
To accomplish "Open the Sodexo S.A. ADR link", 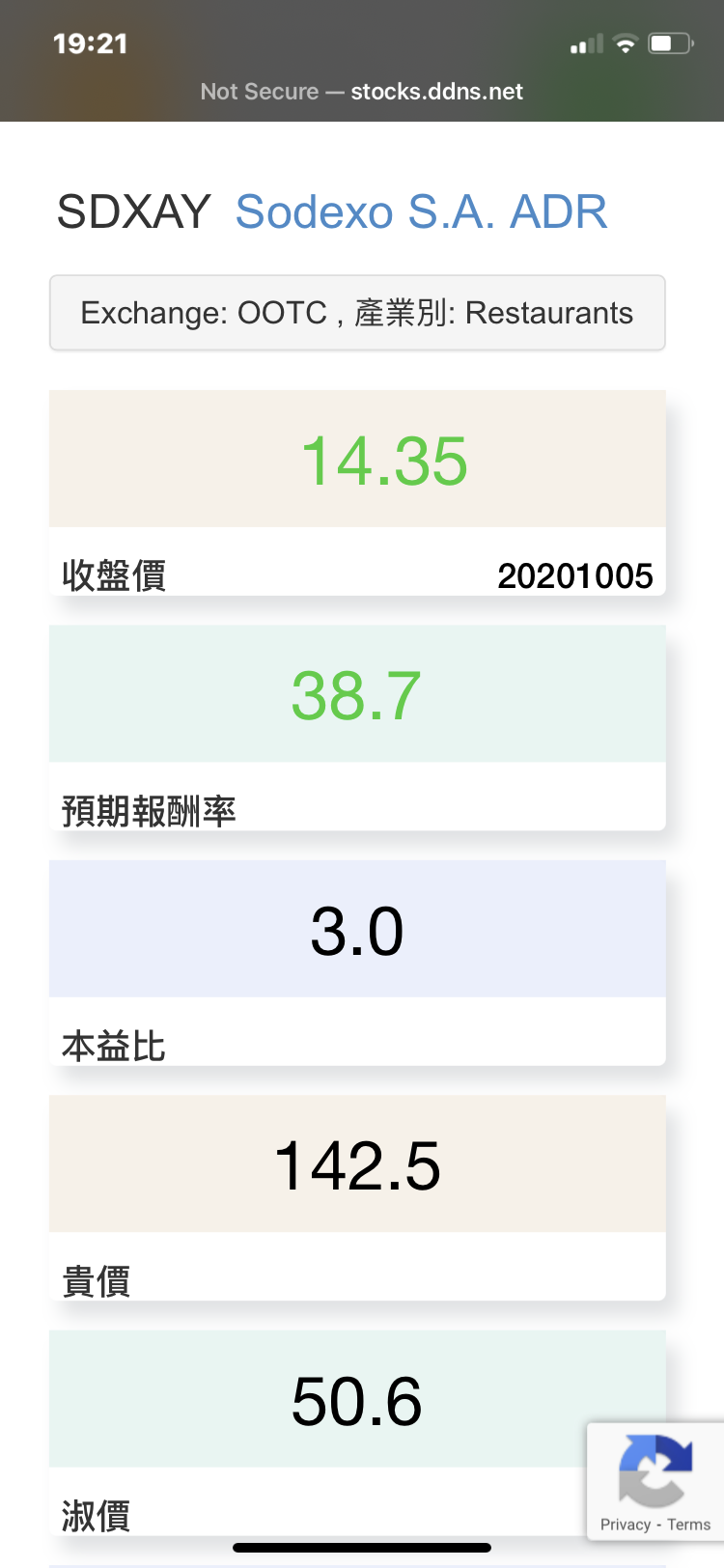I will coord(421,212).
